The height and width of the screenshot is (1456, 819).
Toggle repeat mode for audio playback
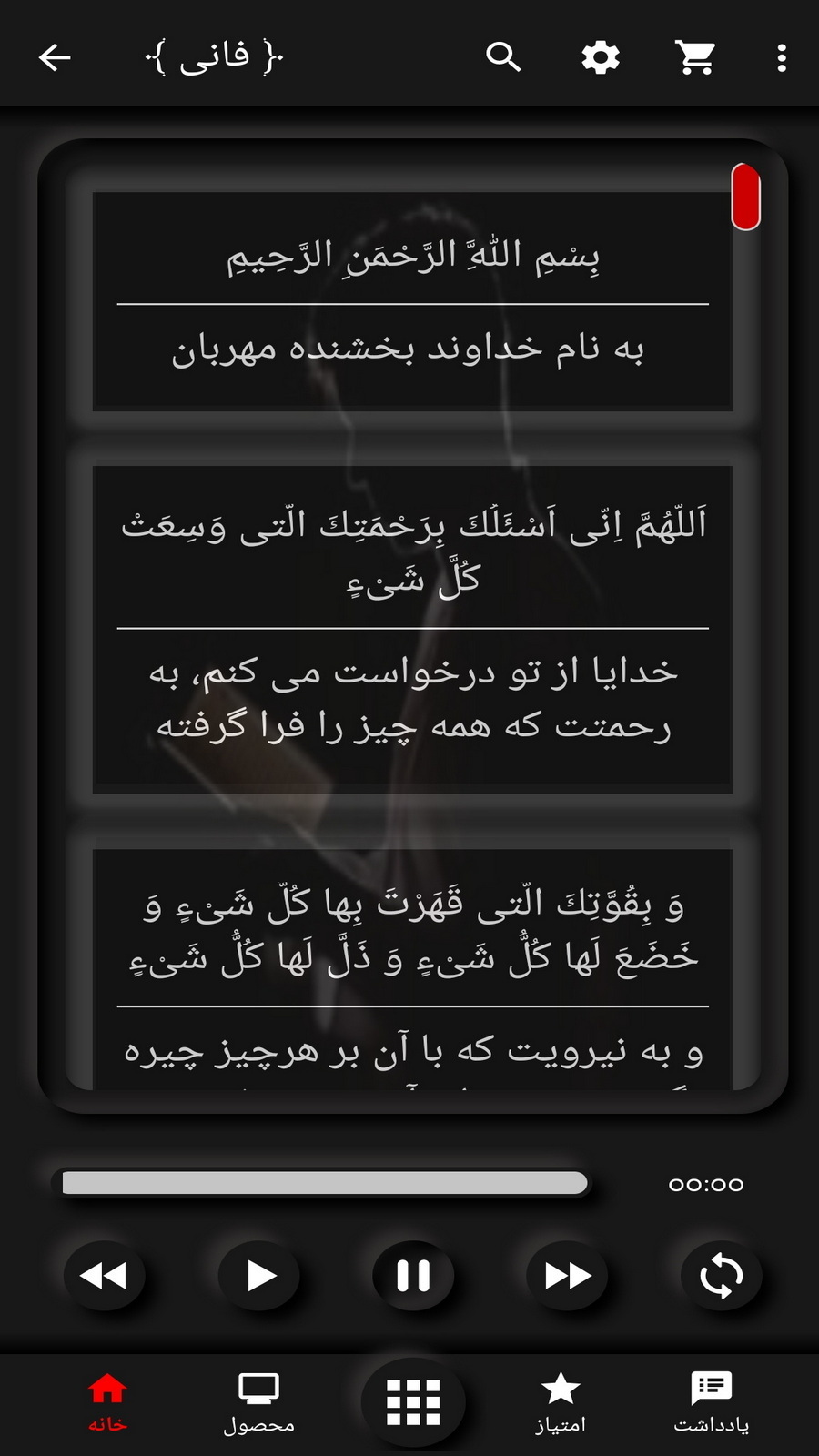720,1276
